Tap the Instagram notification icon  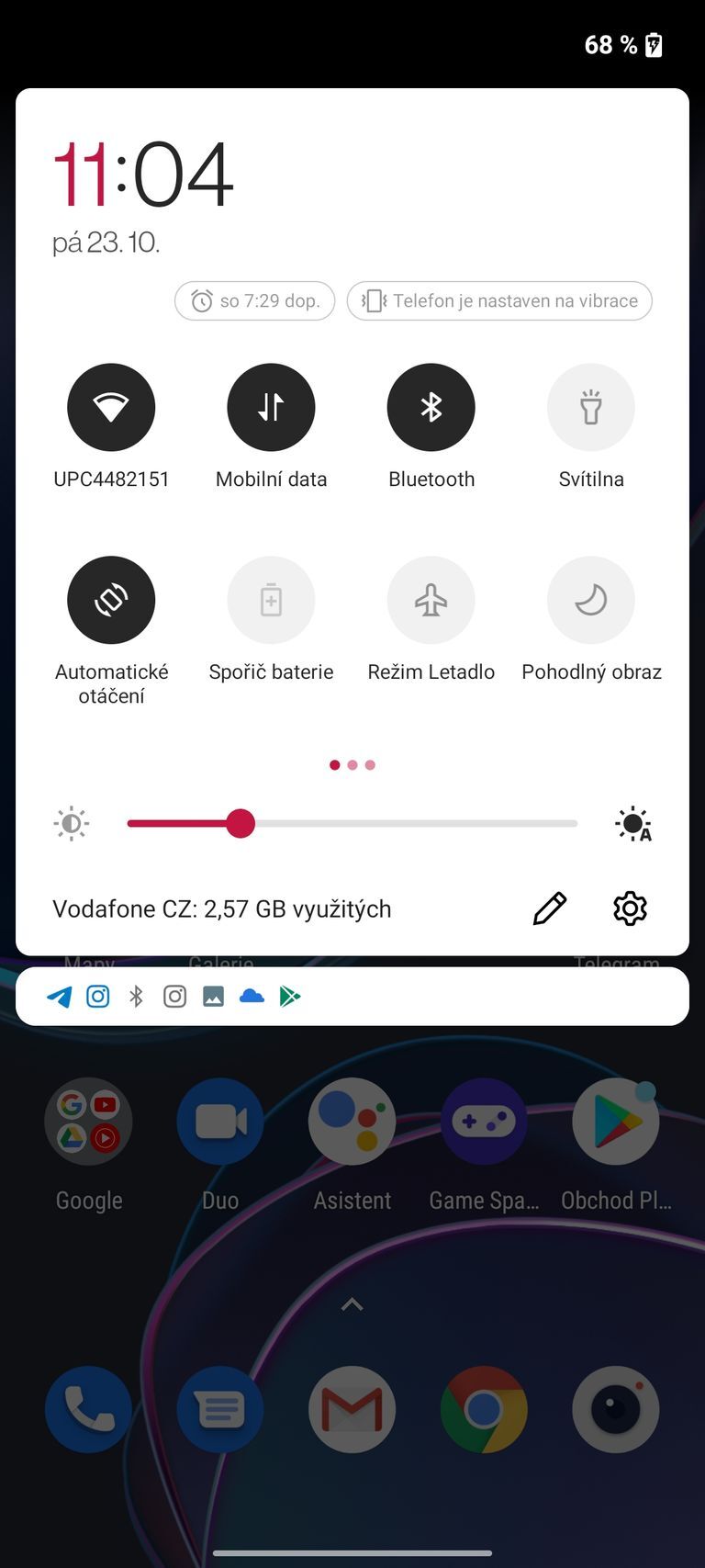pos(97,996)
